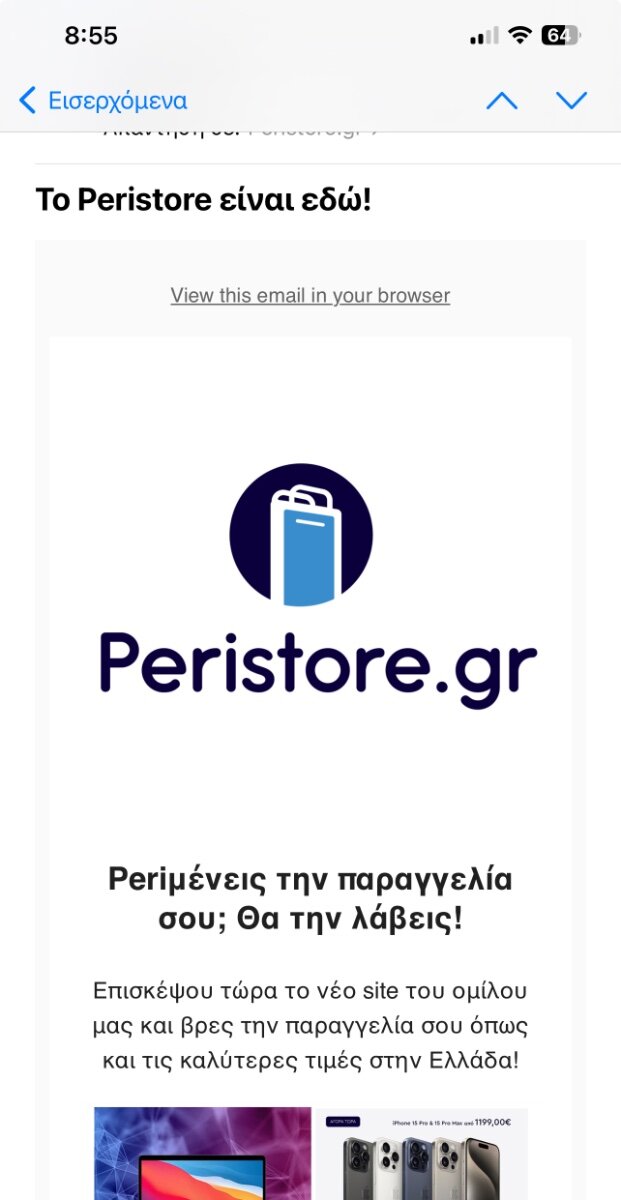Go to the next email with down arrow
This screenshot has width=621, height=1200.
click(571, 100)
